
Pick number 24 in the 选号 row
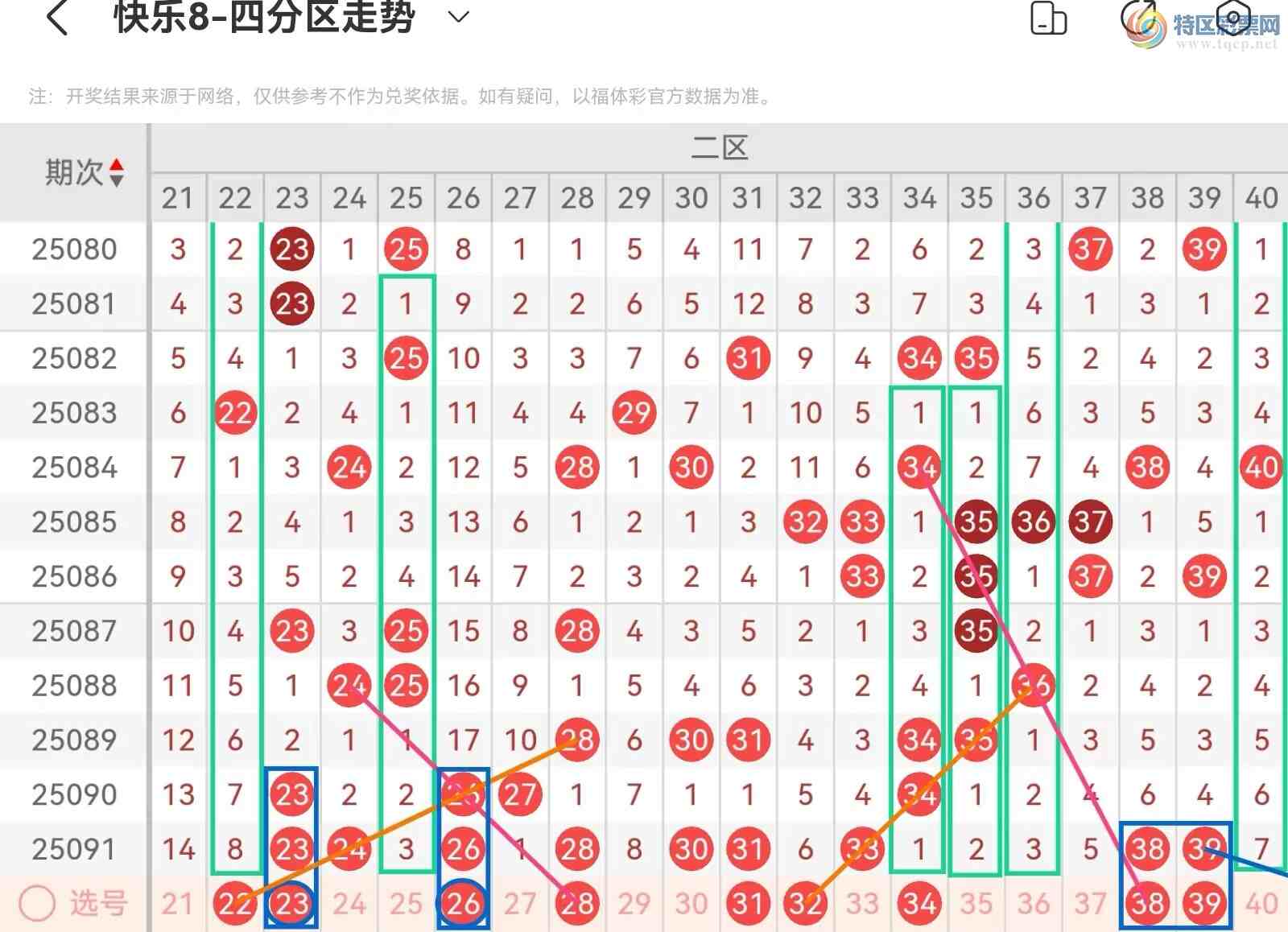(x=349, y=904)
